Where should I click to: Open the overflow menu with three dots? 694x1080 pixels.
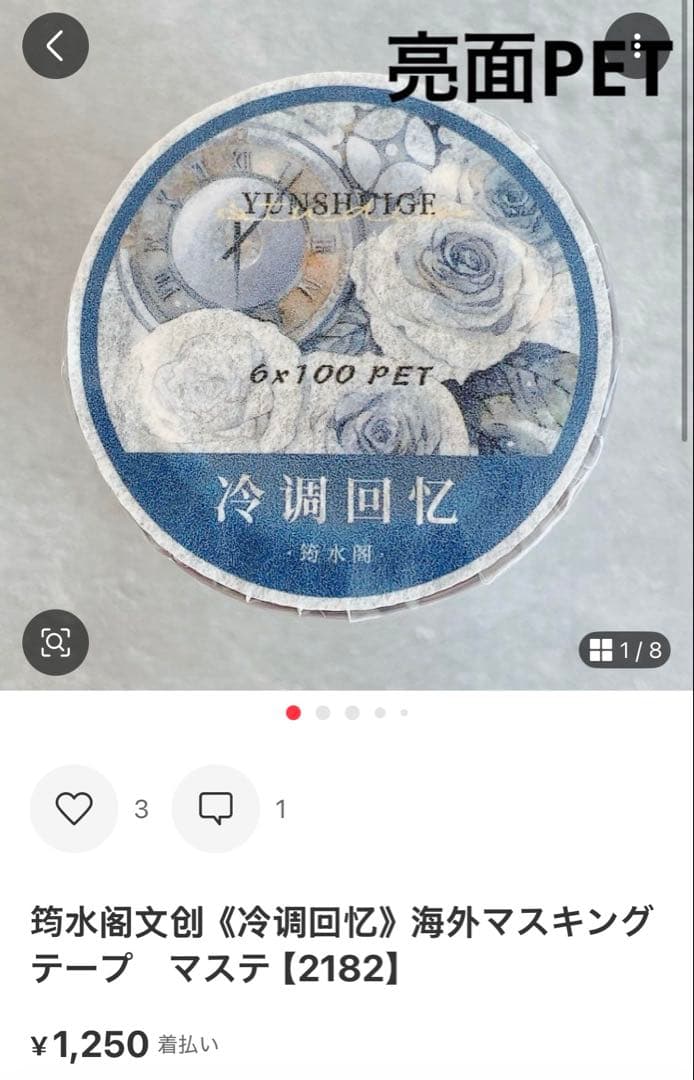pos(638,45)
